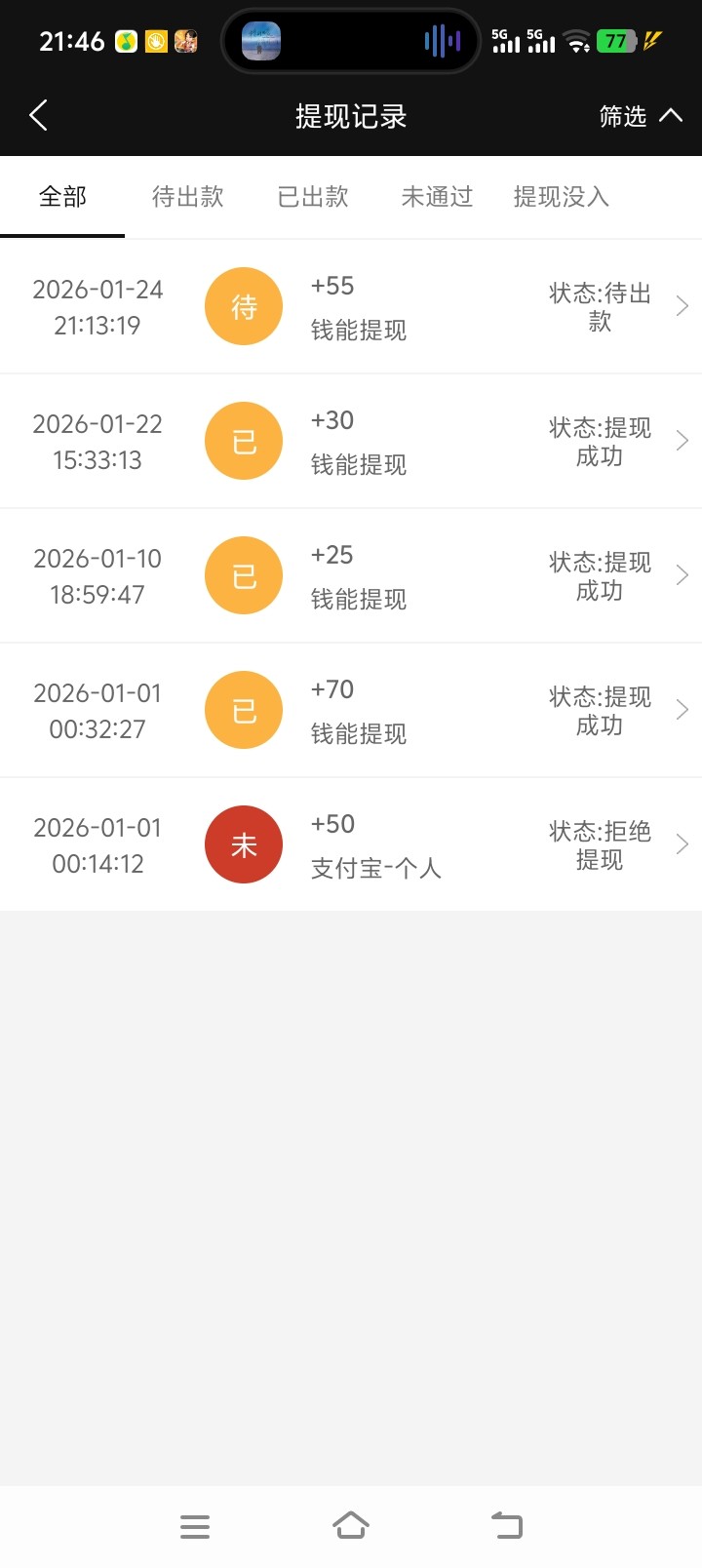The image size is (702, 1568).
Task: Open the navigation menu icon at screen bottom
Action: [x=195, y=1524]
